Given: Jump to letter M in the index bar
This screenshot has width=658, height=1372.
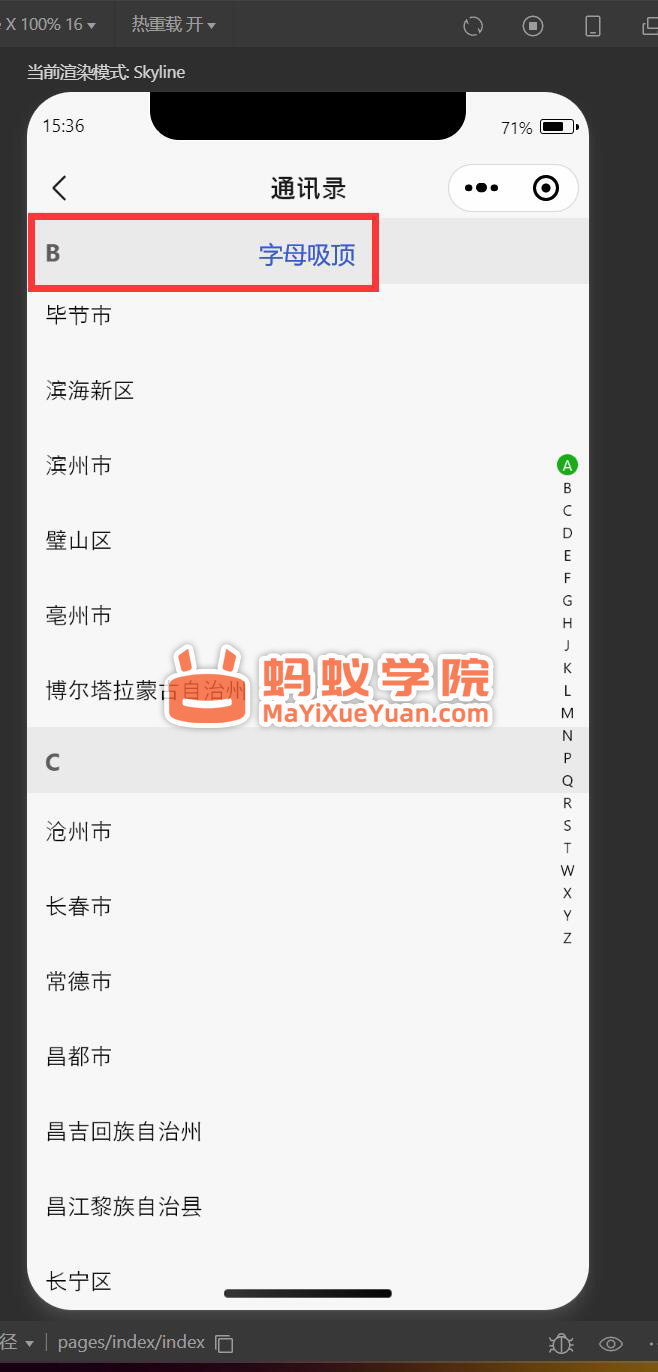Looking at the screenshot, I should pyautogui.click(x=567, y=713).
